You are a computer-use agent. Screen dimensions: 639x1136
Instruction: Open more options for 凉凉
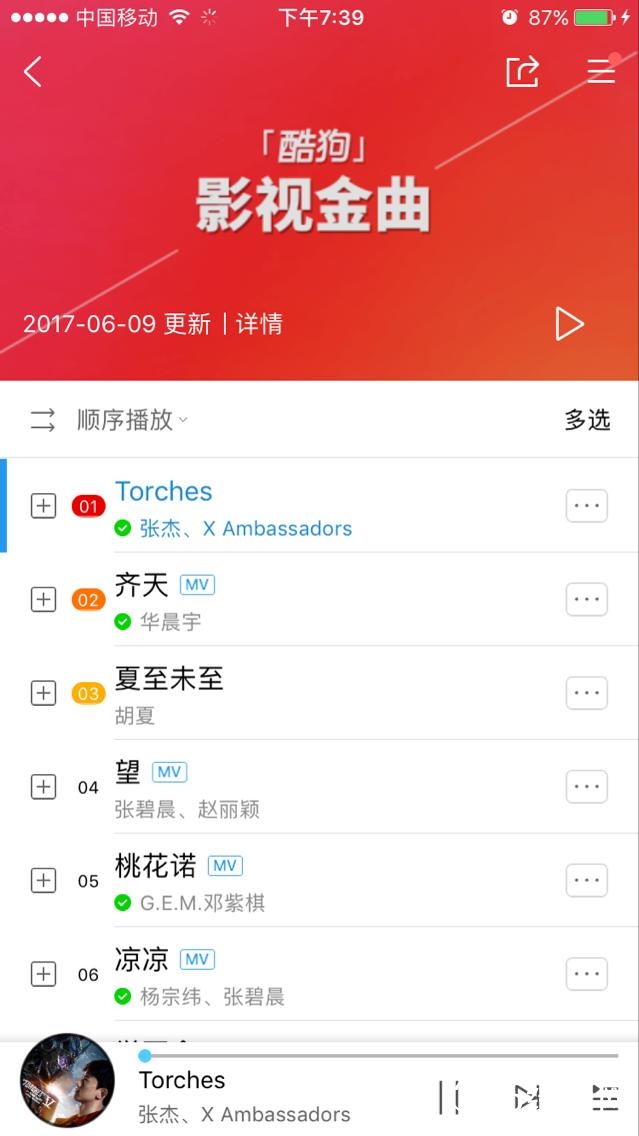pyautogui.click(x=587, y=974)
